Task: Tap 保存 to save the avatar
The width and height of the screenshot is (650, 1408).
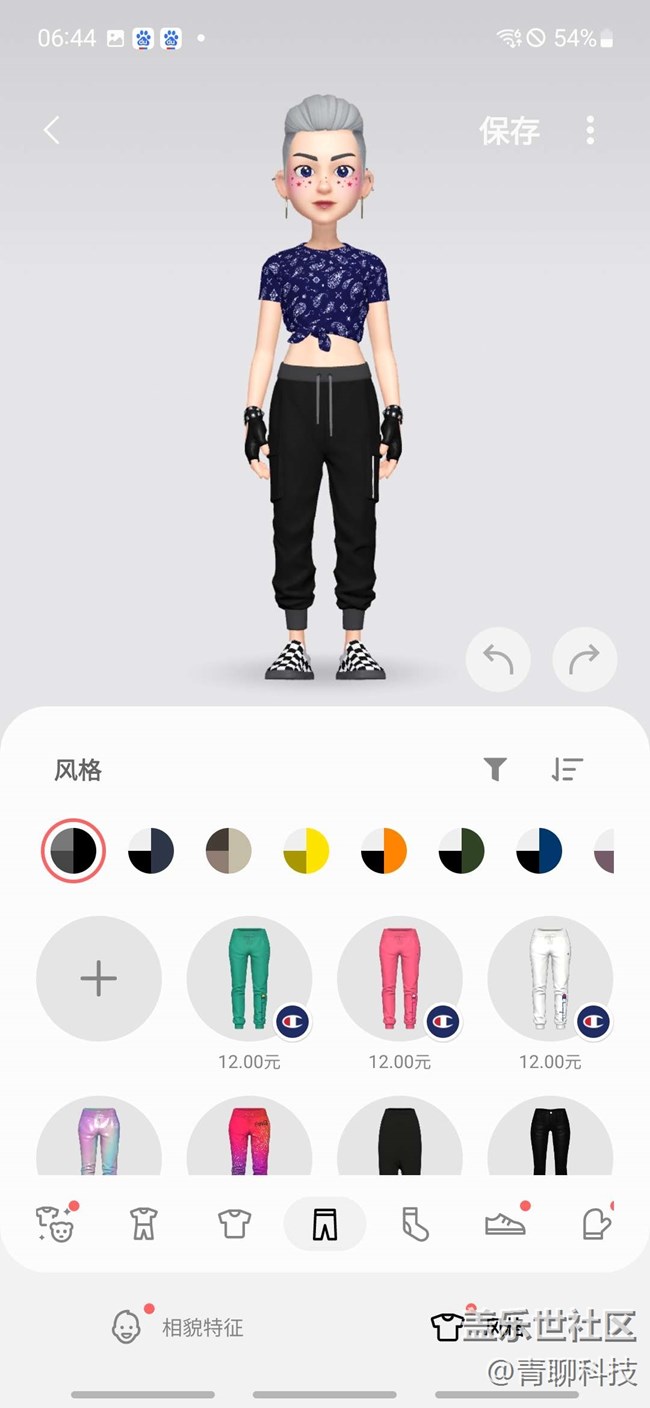Action: tap(509, 130)
